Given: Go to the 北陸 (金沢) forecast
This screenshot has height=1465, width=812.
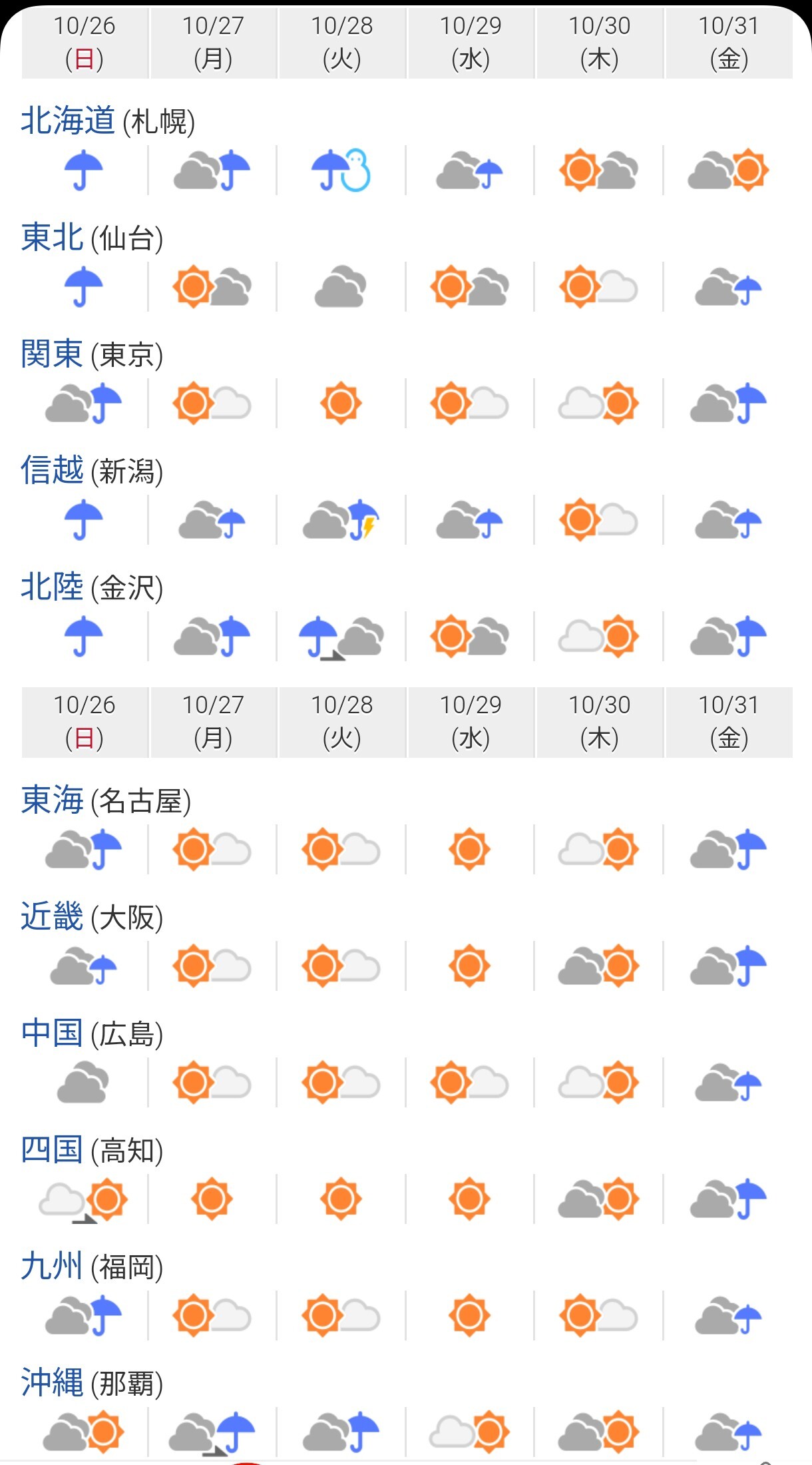Looking at the screenshot, I should pyautogui.click(x=53, y=587).
